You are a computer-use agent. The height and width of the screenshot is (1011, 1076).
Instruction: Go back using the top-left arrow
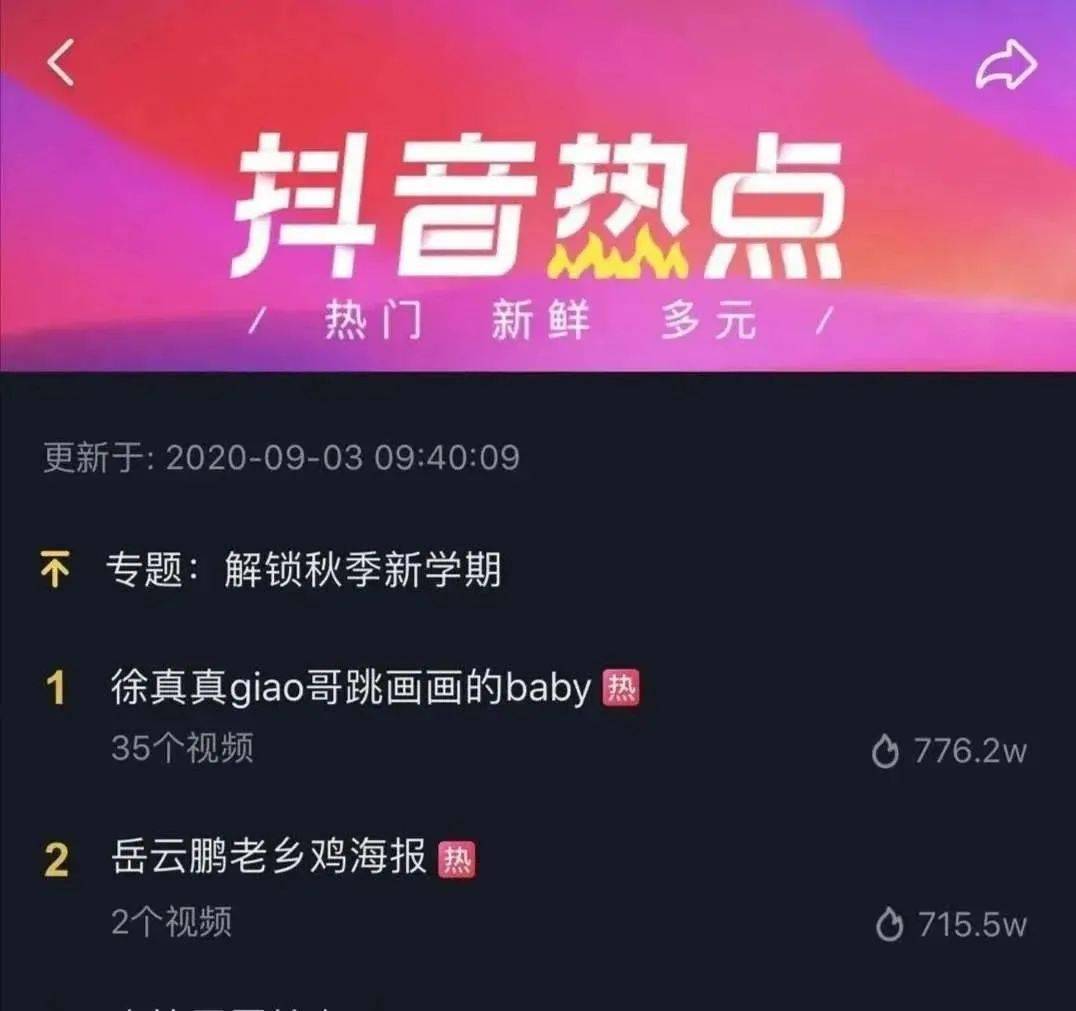coord(61,64)
